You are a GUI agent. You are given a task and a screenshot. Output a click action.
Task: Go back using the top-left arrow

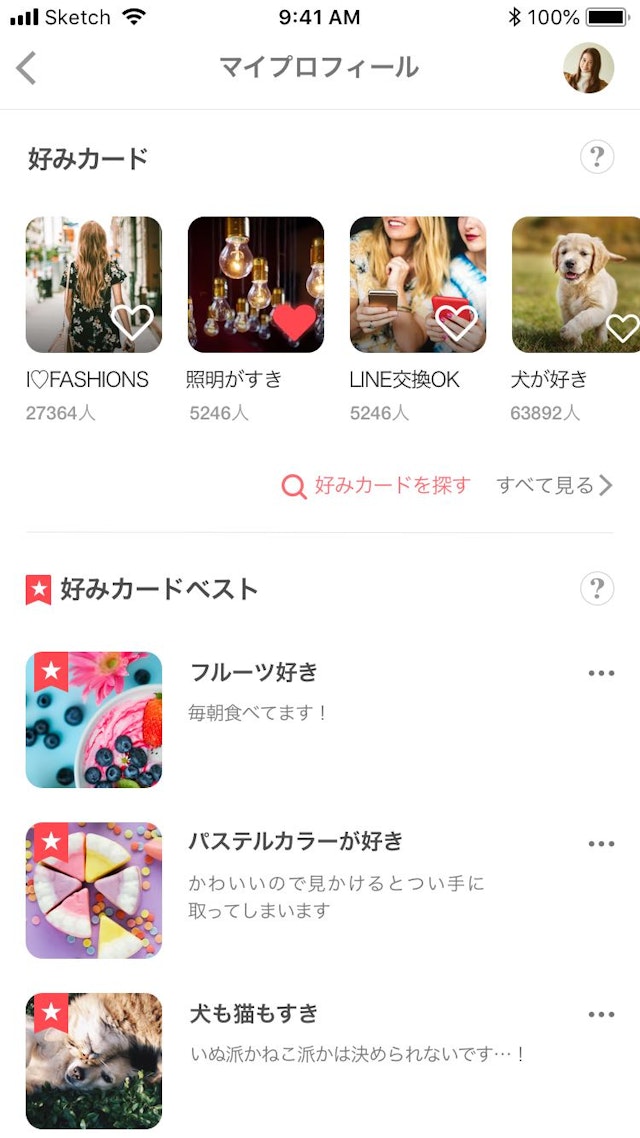click(x=27, y=68)
